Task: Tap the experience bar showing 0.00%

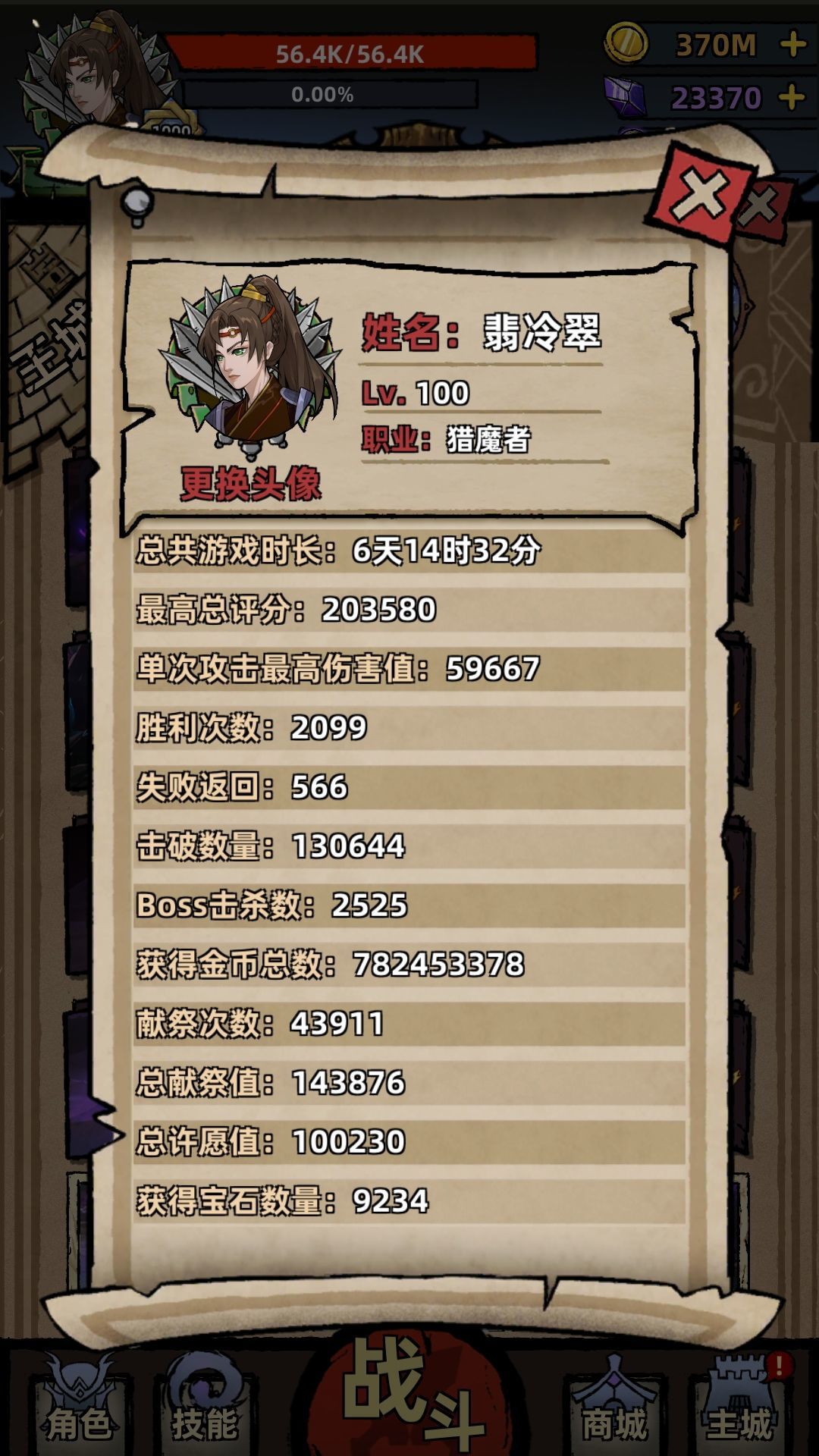Action: [326, 95]
